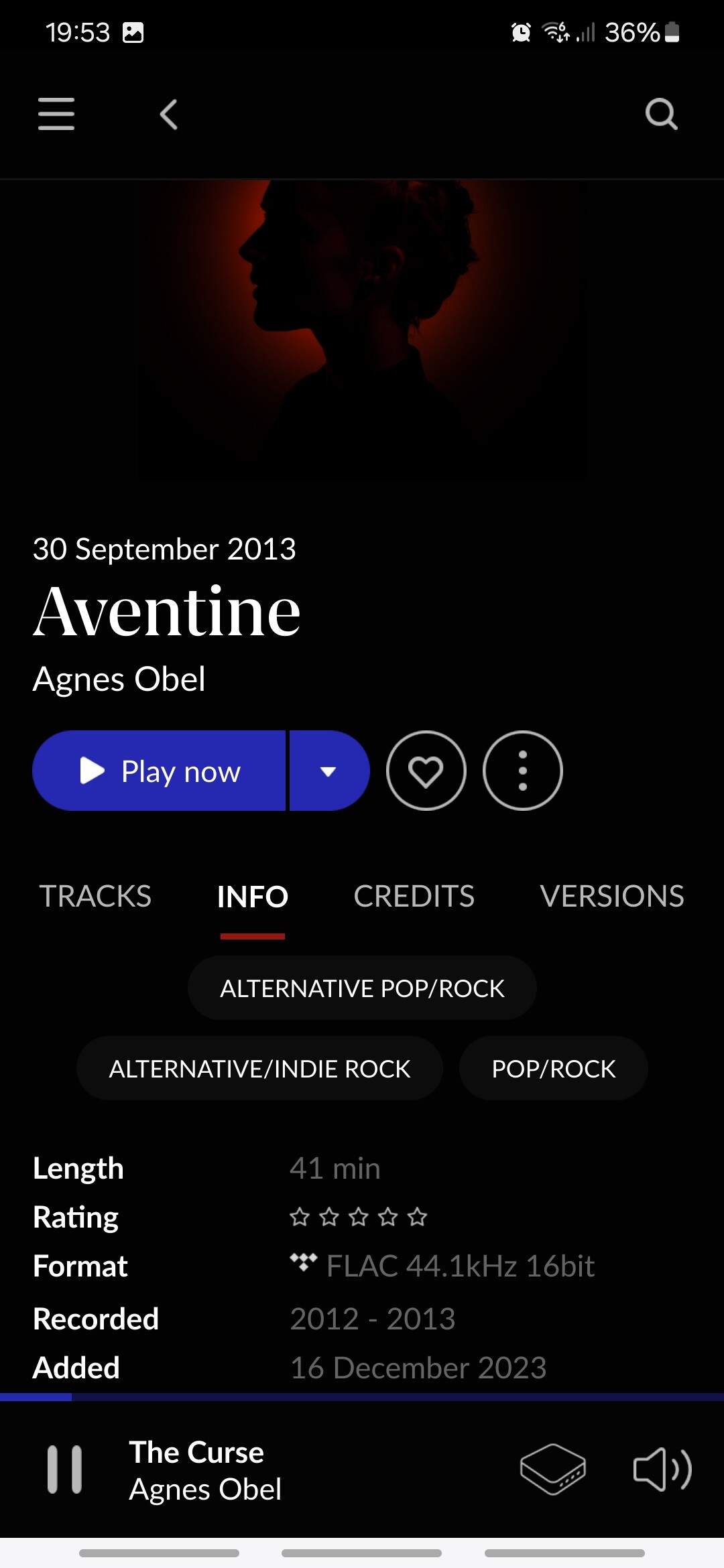Open the Agnes Obel artist link
This screenshot has width=724, height=1568.
(119, 679)
